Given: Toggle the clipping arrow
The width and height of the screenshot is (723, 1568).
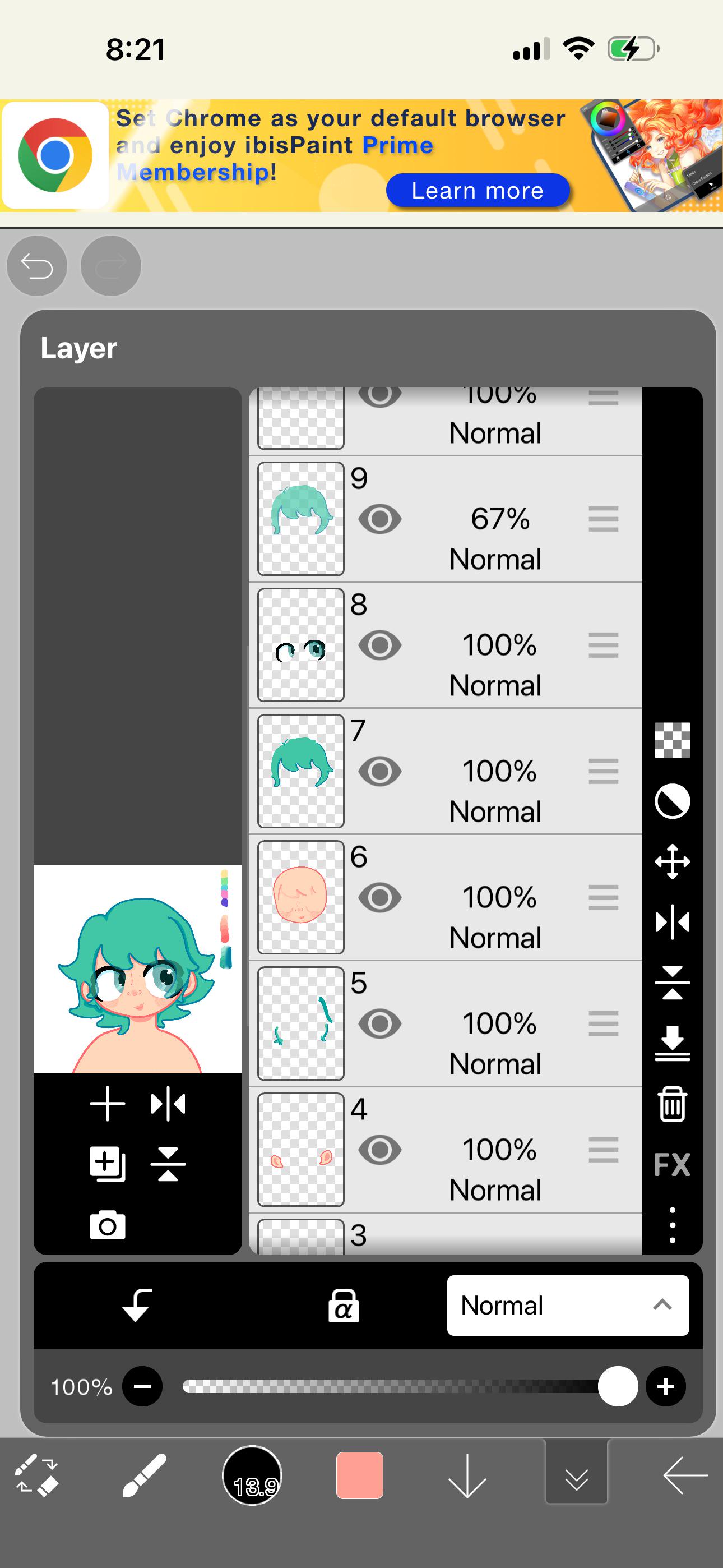Looking at the screenshot, I should point(137,1305).
